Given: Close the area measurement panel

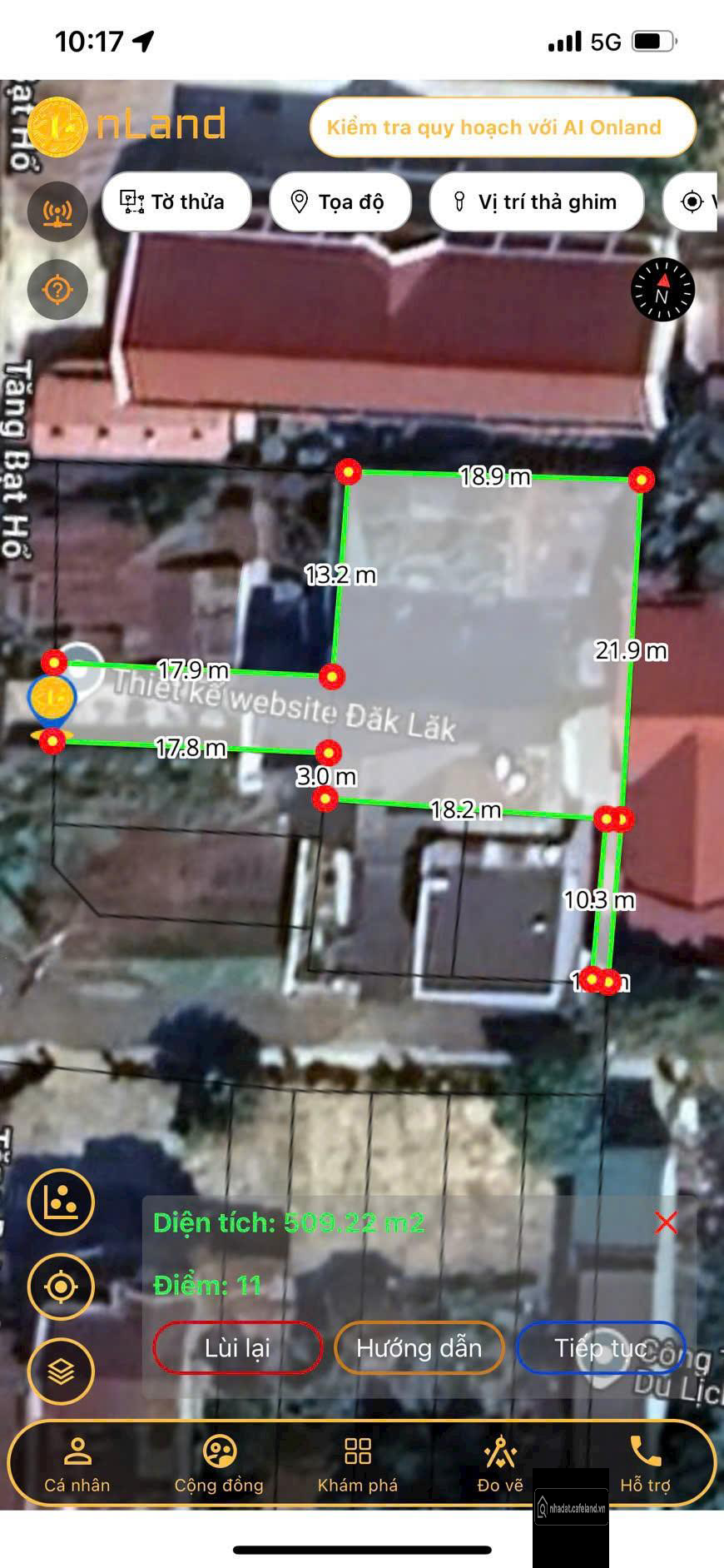Looking at the screenshot, I should [666, 1222].
